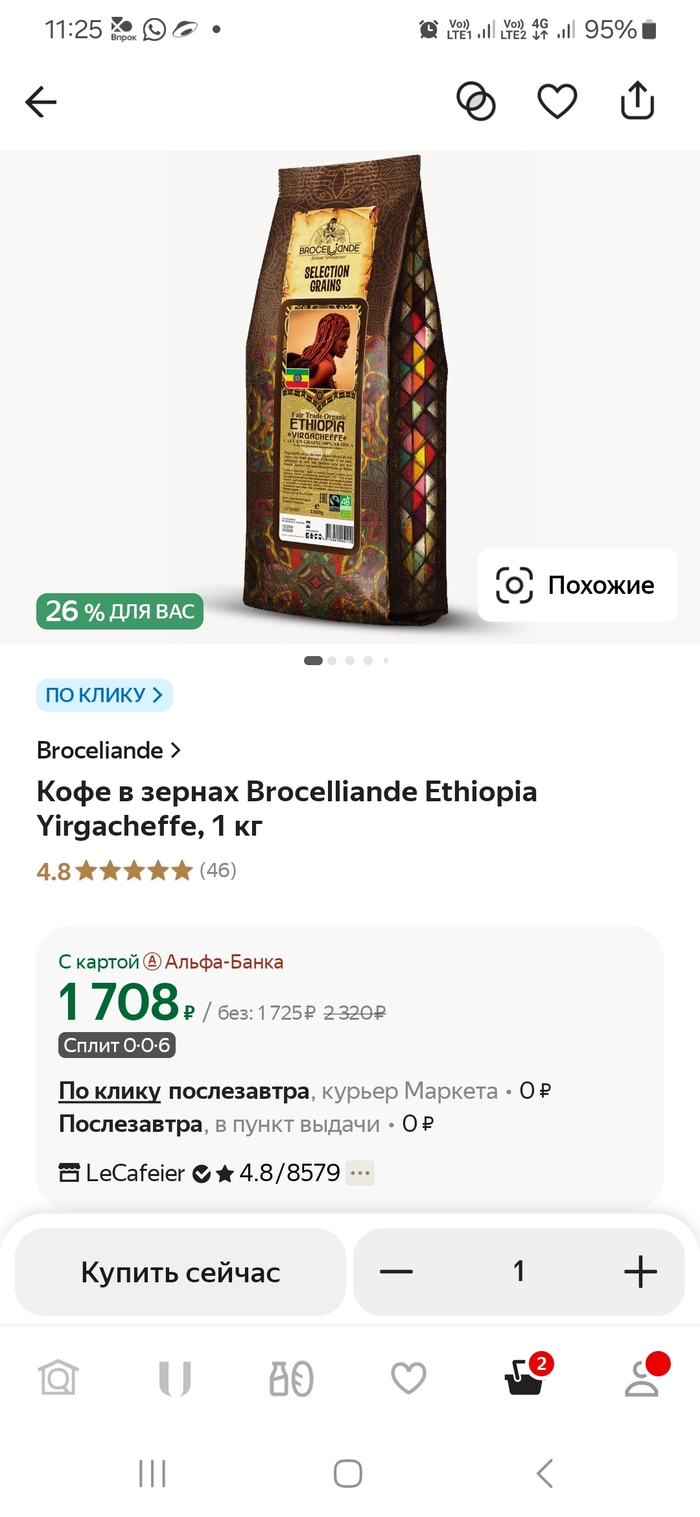
Task: Open LeCafeier seller page
Action: coord(135,1173)
